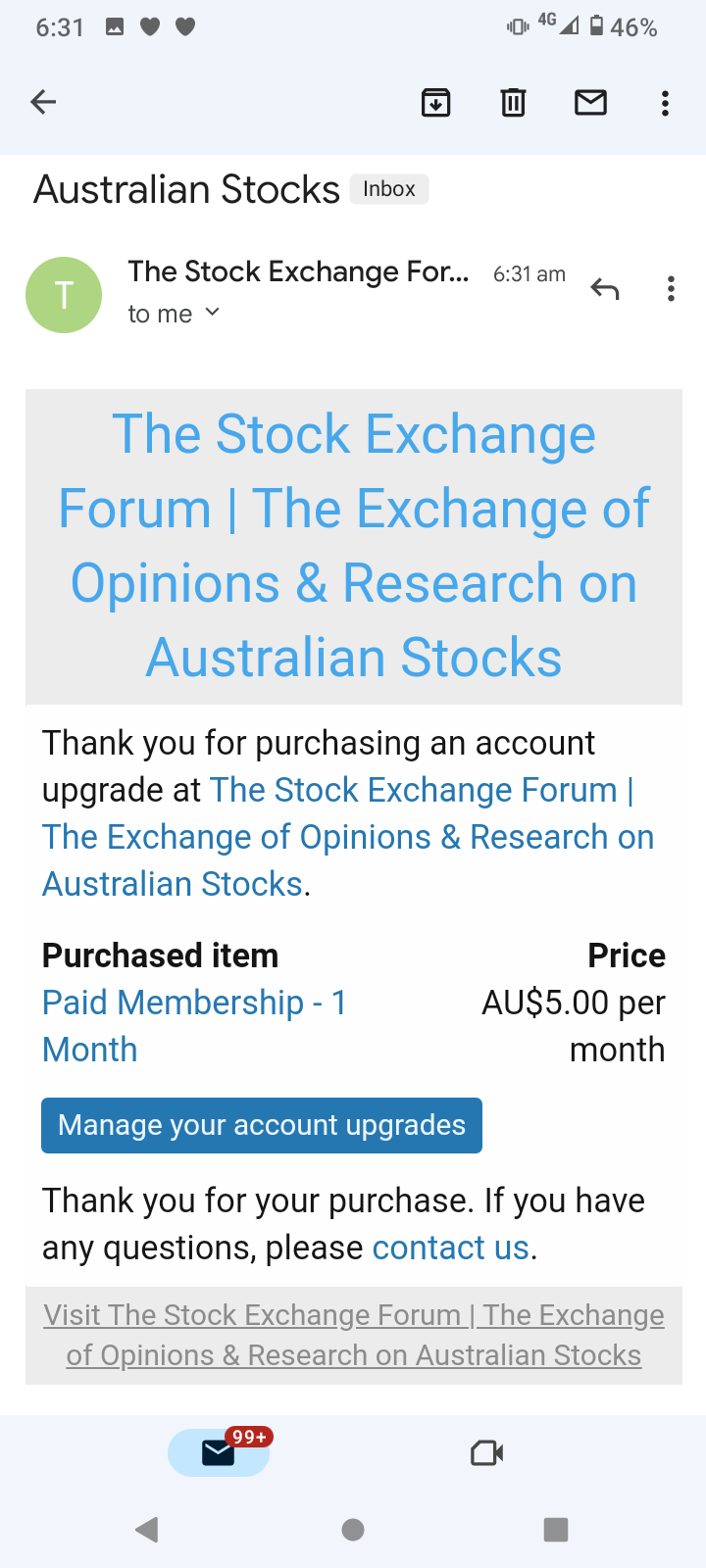Mark the email as unread
This screenshot has height=1568, width=706.
pyautogui.click(x=590, y=102)
